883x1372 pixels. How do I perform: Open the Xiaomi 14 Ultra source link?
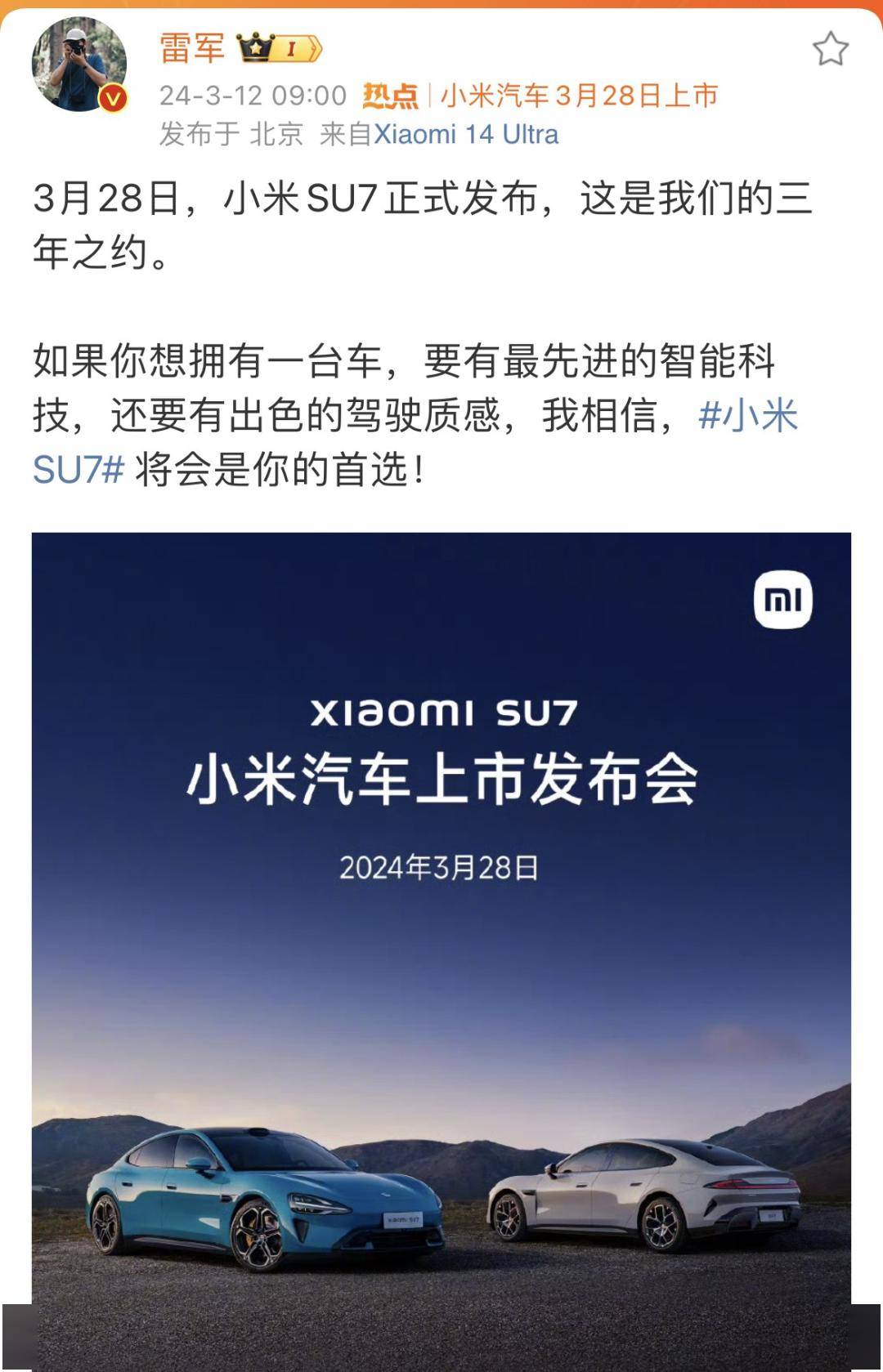tap(466, 134)
